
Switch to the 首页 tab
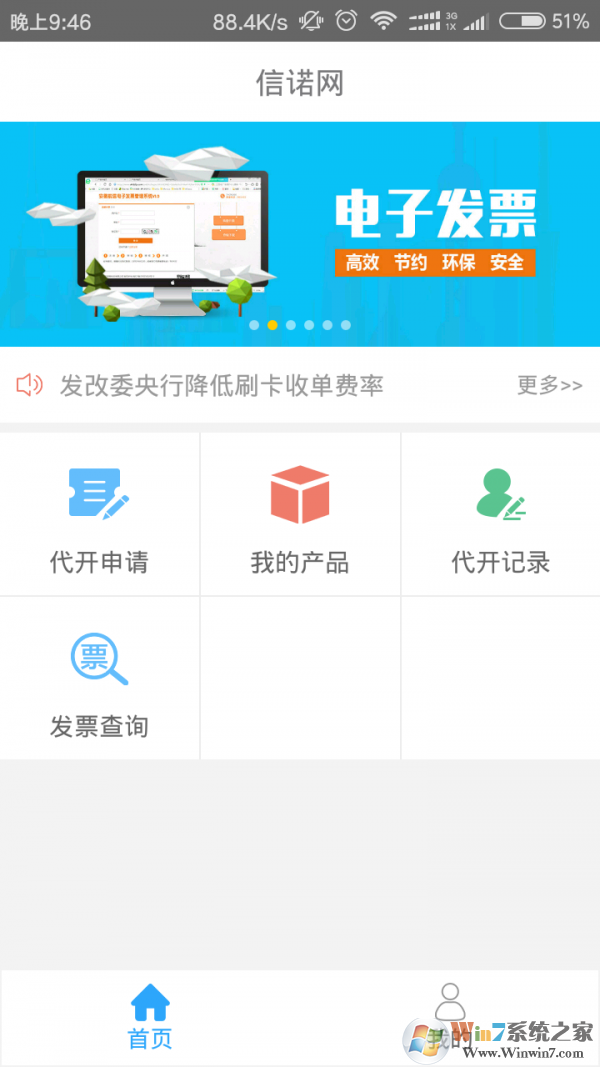tap(150, 1015)
